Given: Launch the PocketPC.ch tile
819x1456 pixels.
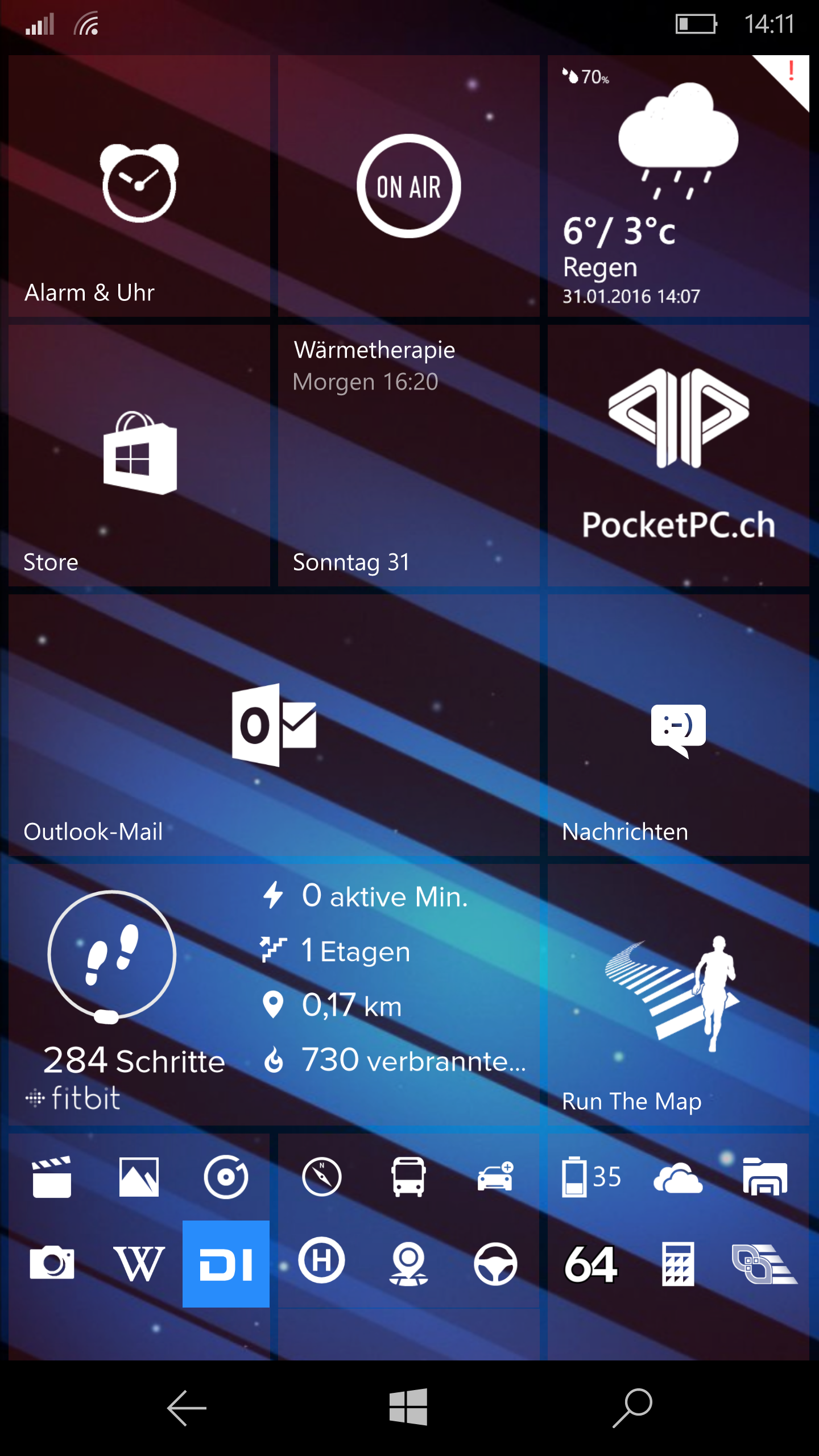Looking at the screenshot, I should [x=679, y=456].
